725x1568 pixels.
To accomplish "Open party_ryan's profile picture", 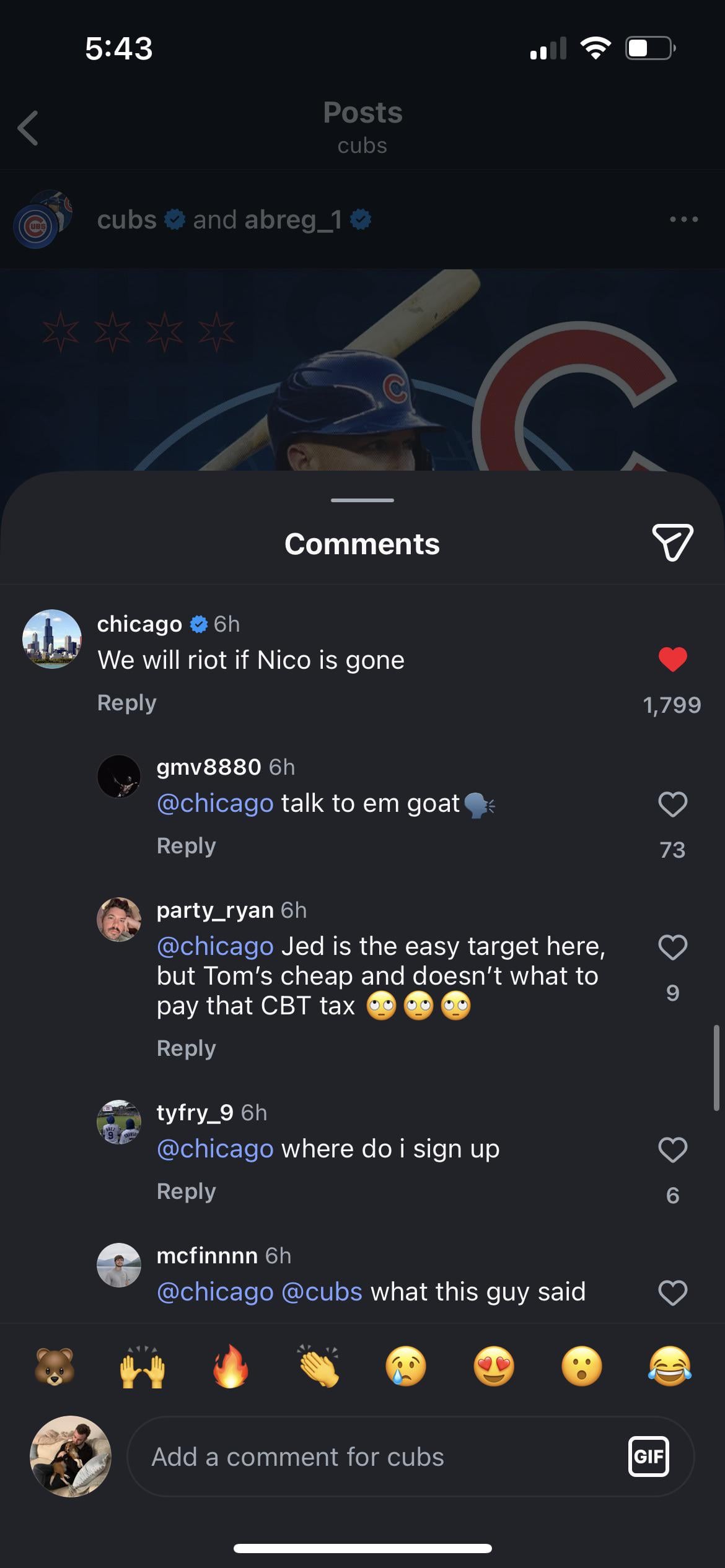I will pos(119,920).
